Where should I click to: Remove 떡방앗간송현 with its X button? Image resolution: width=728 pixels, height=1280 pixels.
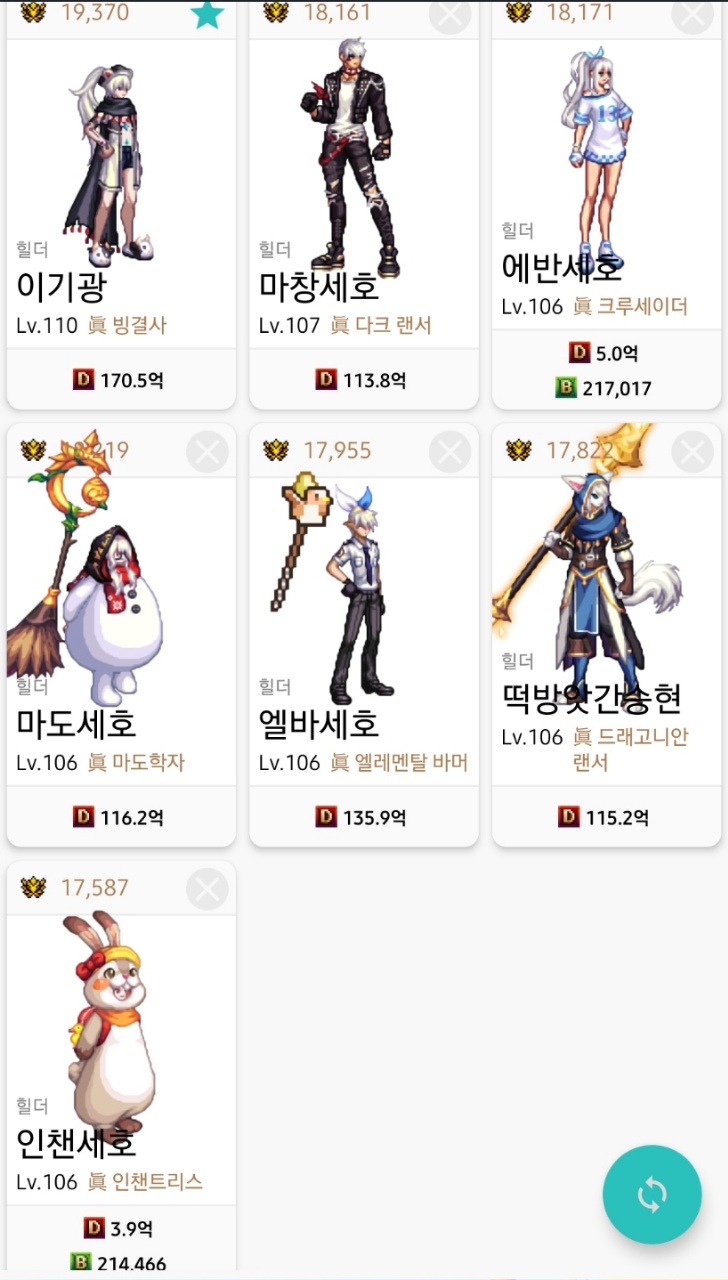692,452
